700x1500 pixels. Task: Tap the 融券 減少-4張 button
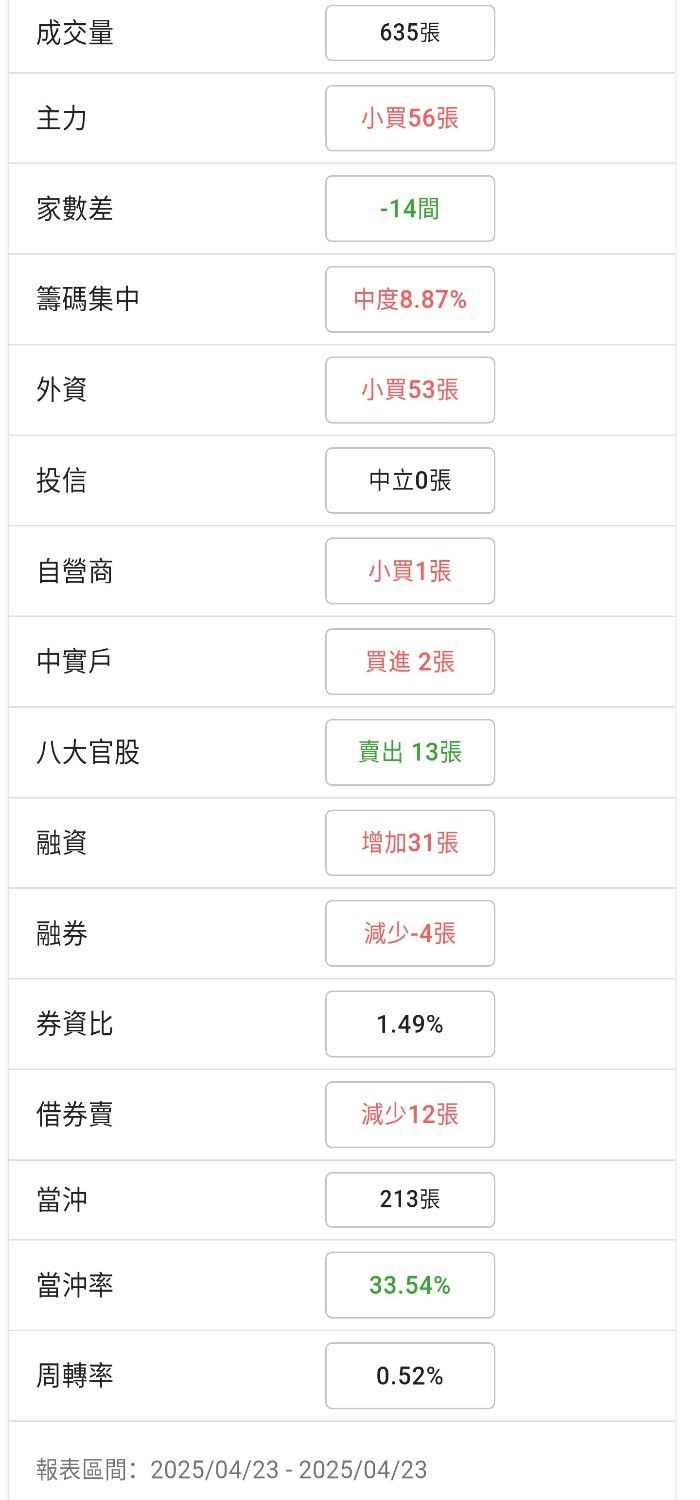[410, 934]
